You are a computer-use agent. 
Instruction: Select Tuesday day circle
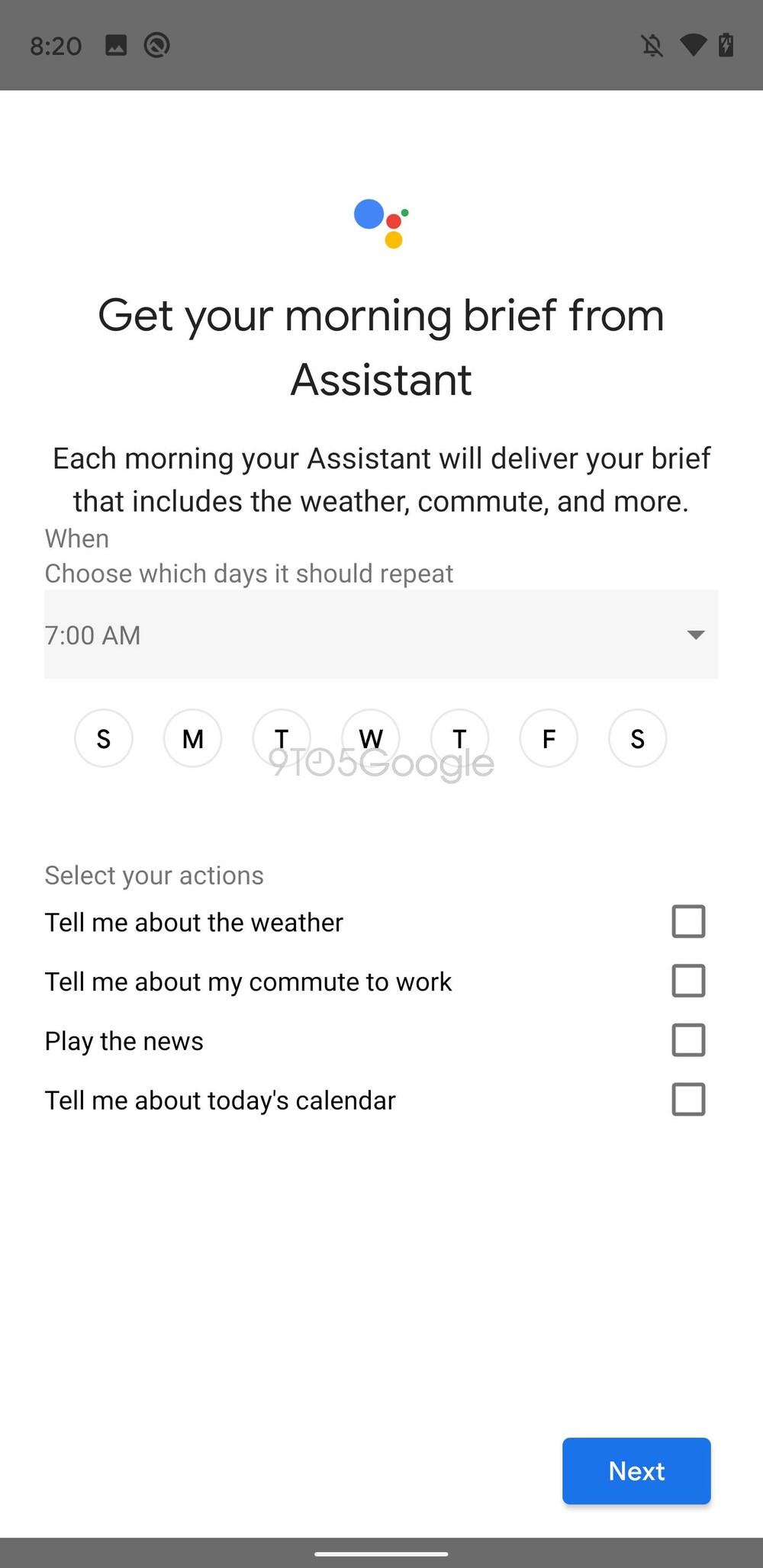coord(282,738)
